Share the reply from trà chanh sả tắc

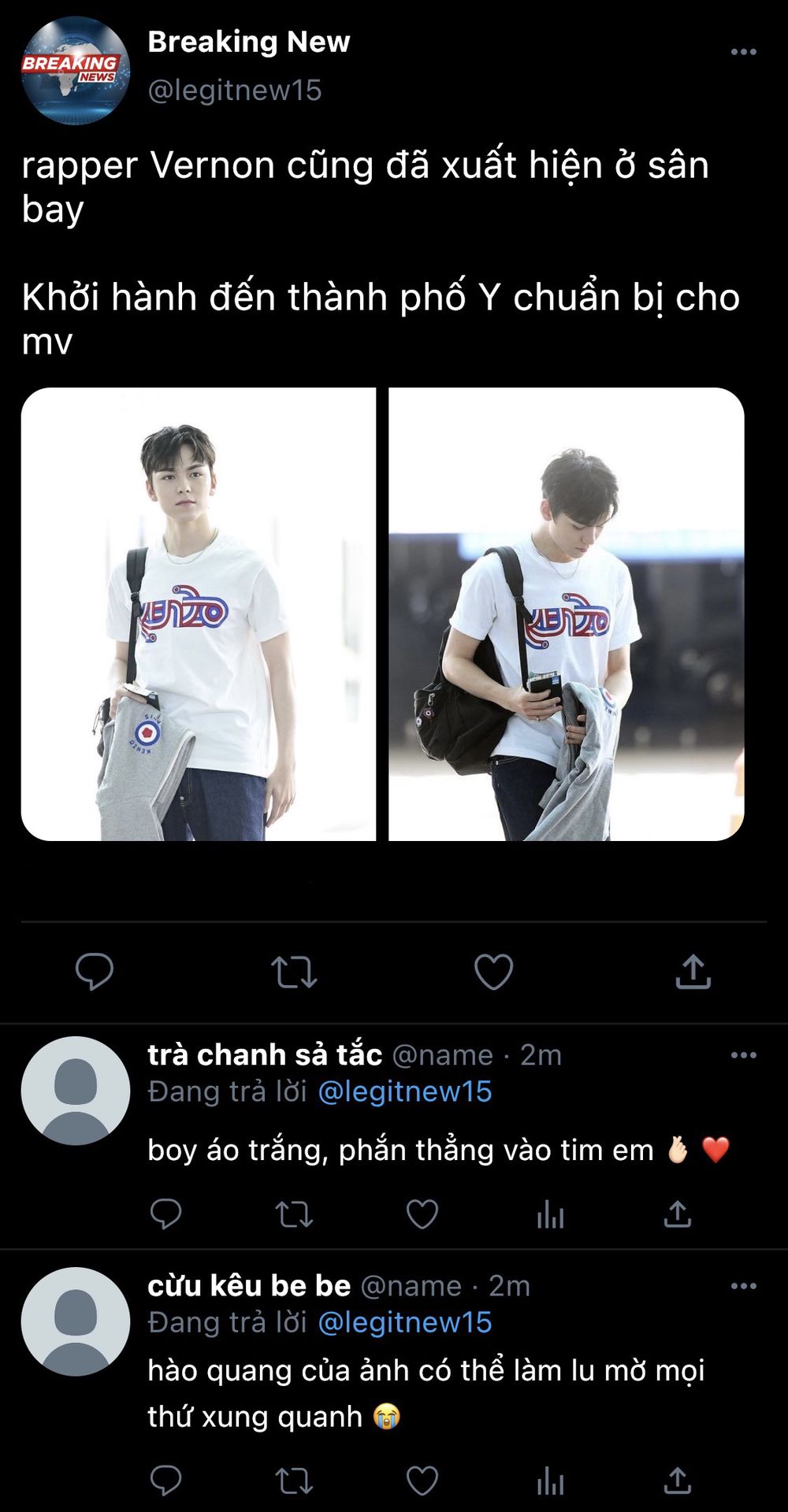pyautogui.click(x=678, y=1214)
